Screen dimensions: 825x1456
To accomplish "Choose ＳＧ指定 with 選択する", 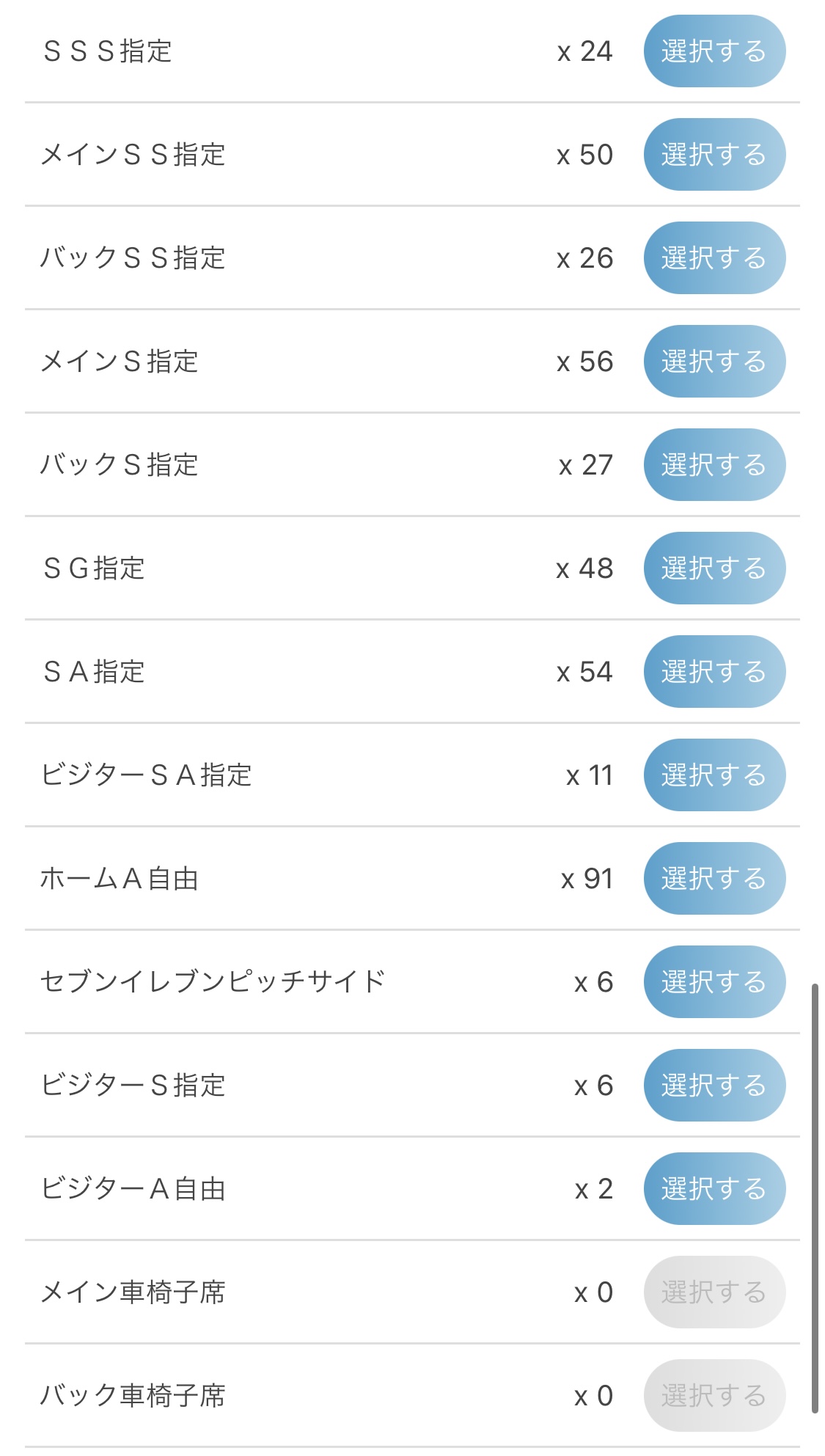I will click(x=714, y=568).
